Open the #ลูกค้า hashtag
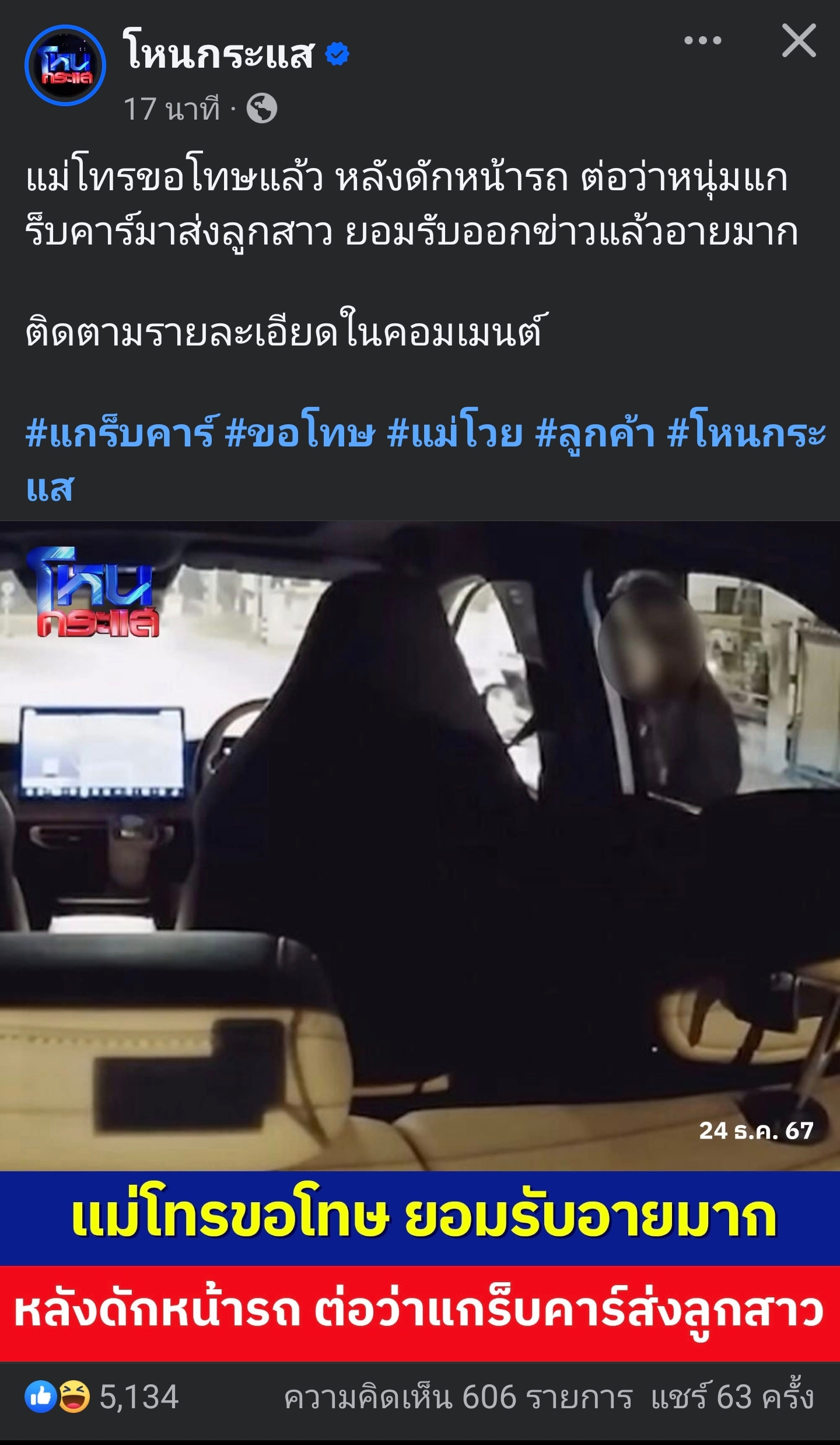The width and height of the screenshot is (840, 1445). pyautogui.click(x=595, y=433)
